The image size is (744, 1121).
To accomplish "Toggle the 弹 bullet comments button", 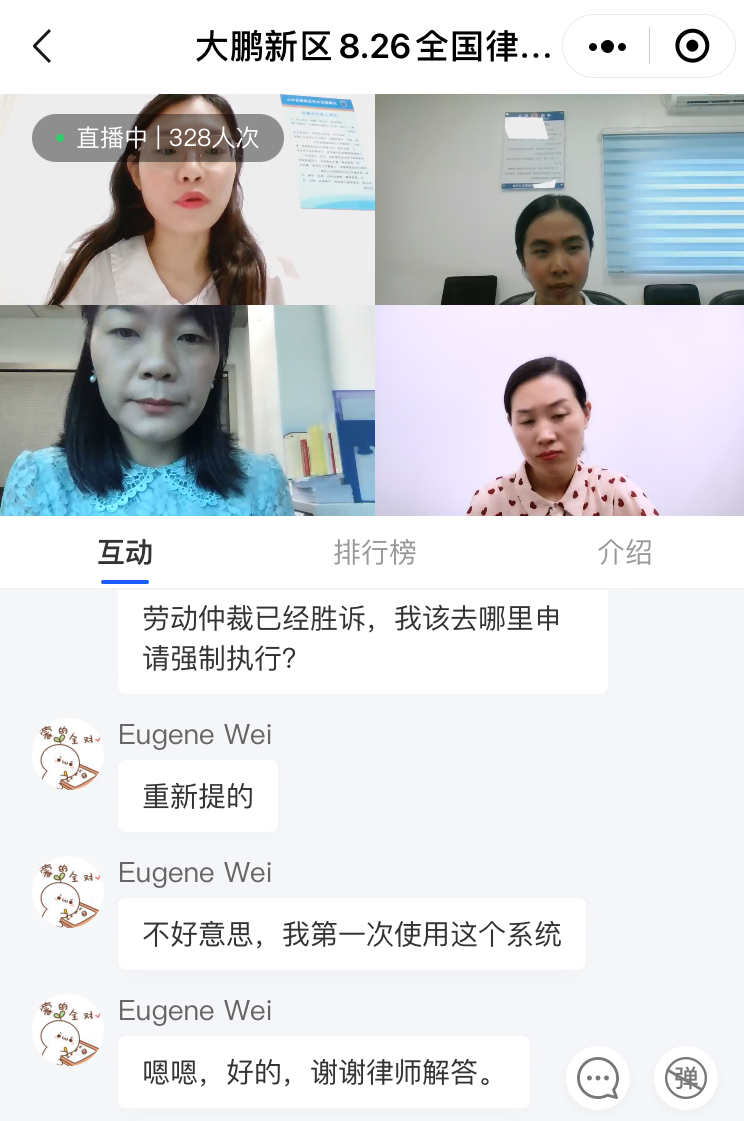I will pyautogui.click(x=686, y=1078).
